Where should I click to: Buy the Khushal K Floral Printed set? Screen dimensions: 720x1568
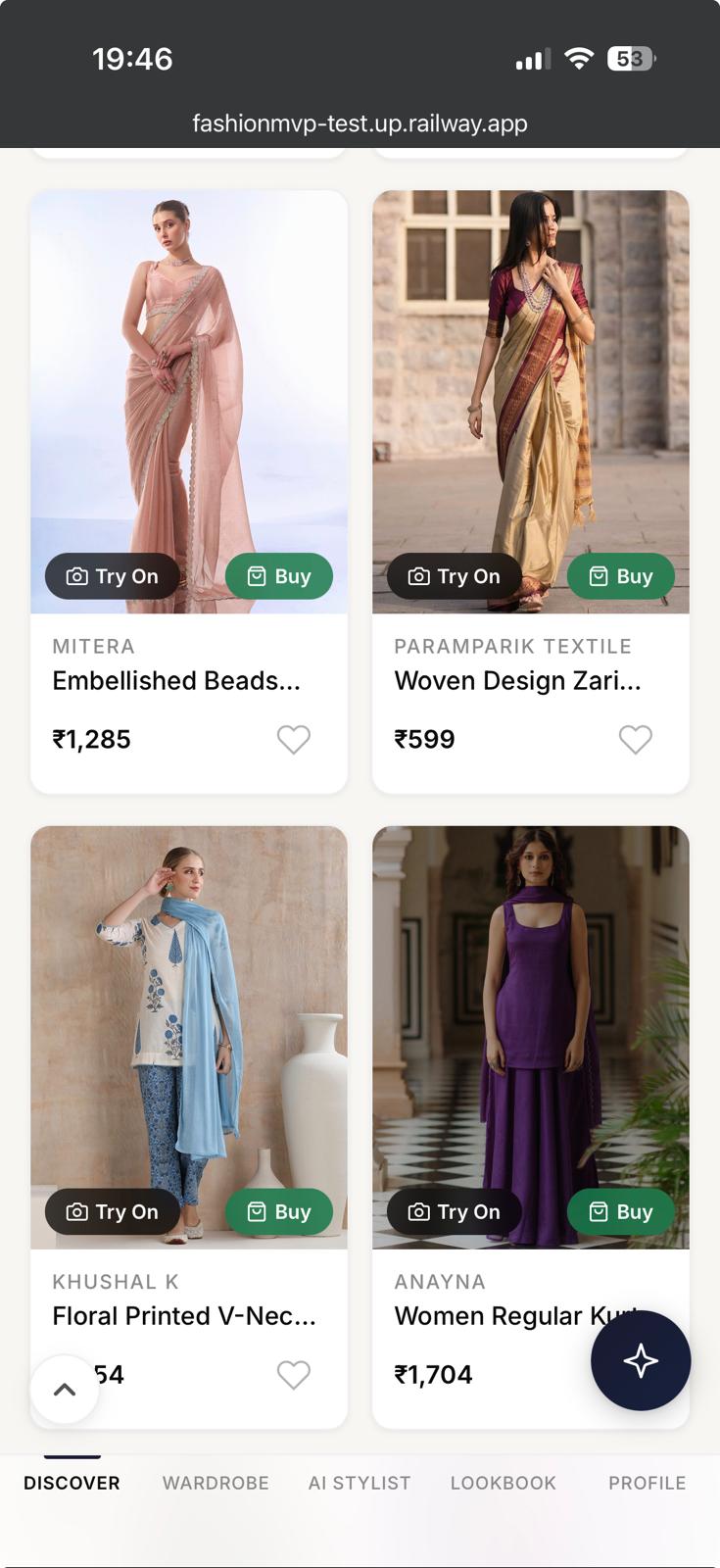[279, 1212]
